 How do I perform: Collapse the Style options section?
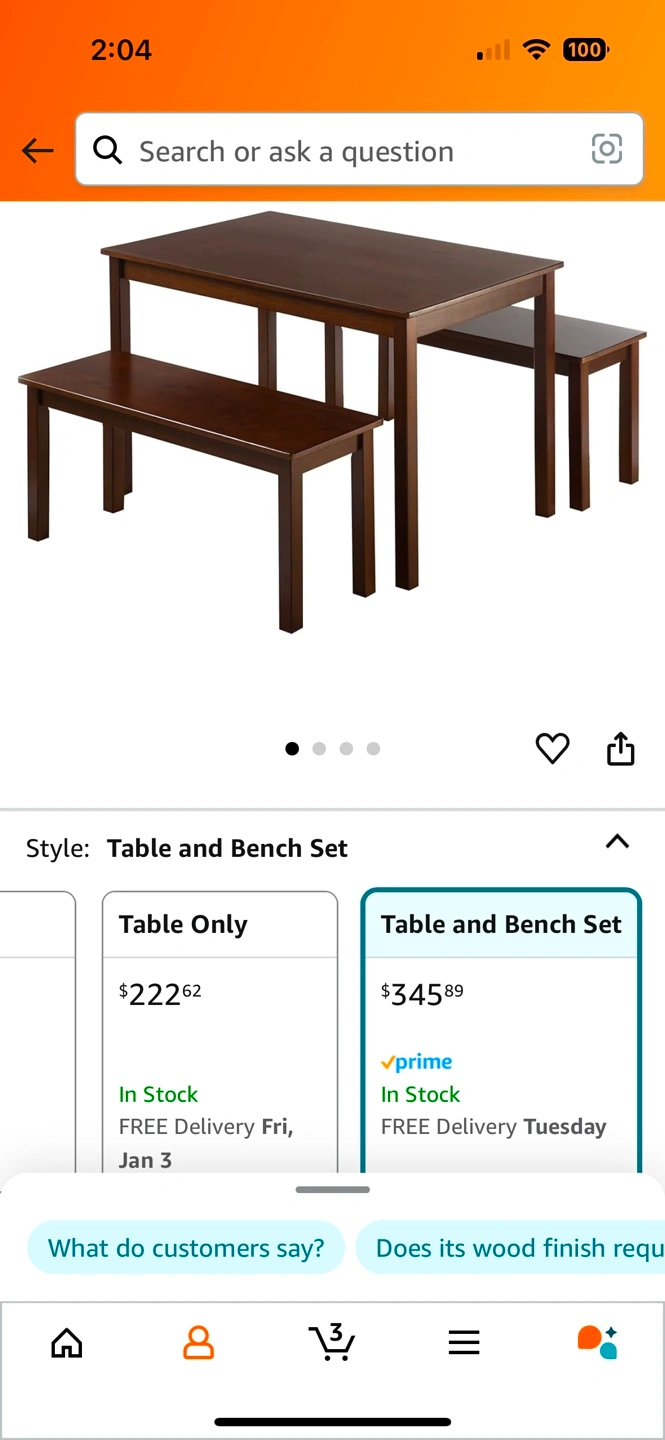(x=618, y=841)
